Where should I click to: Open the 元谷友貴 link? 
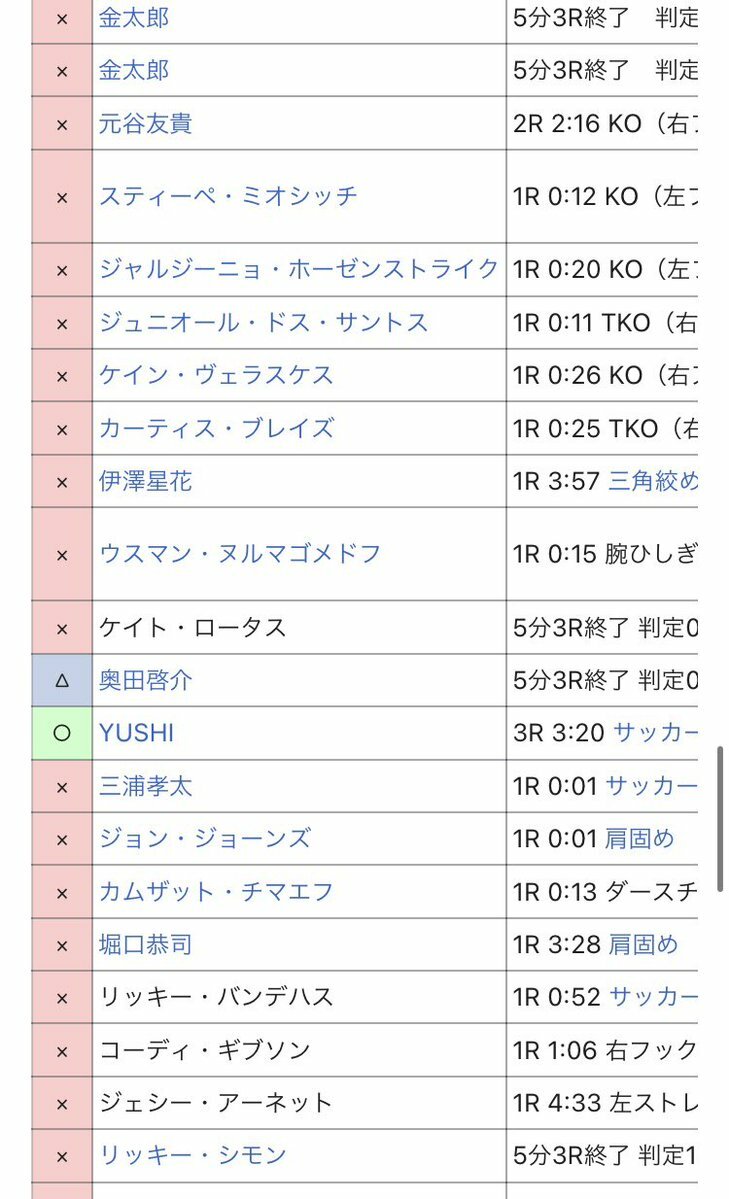click(145, 123)
